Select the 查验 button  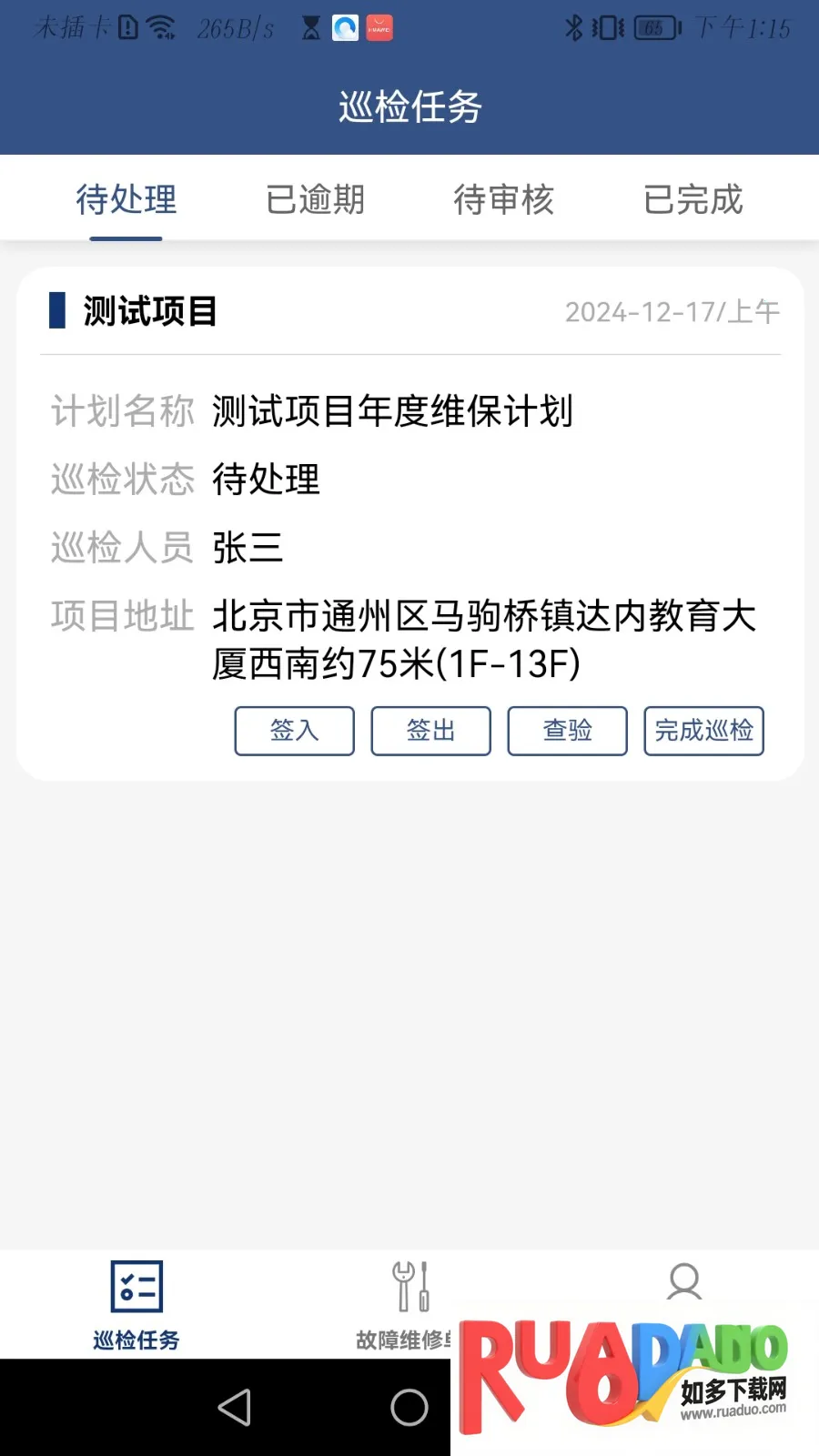[567, 731]
